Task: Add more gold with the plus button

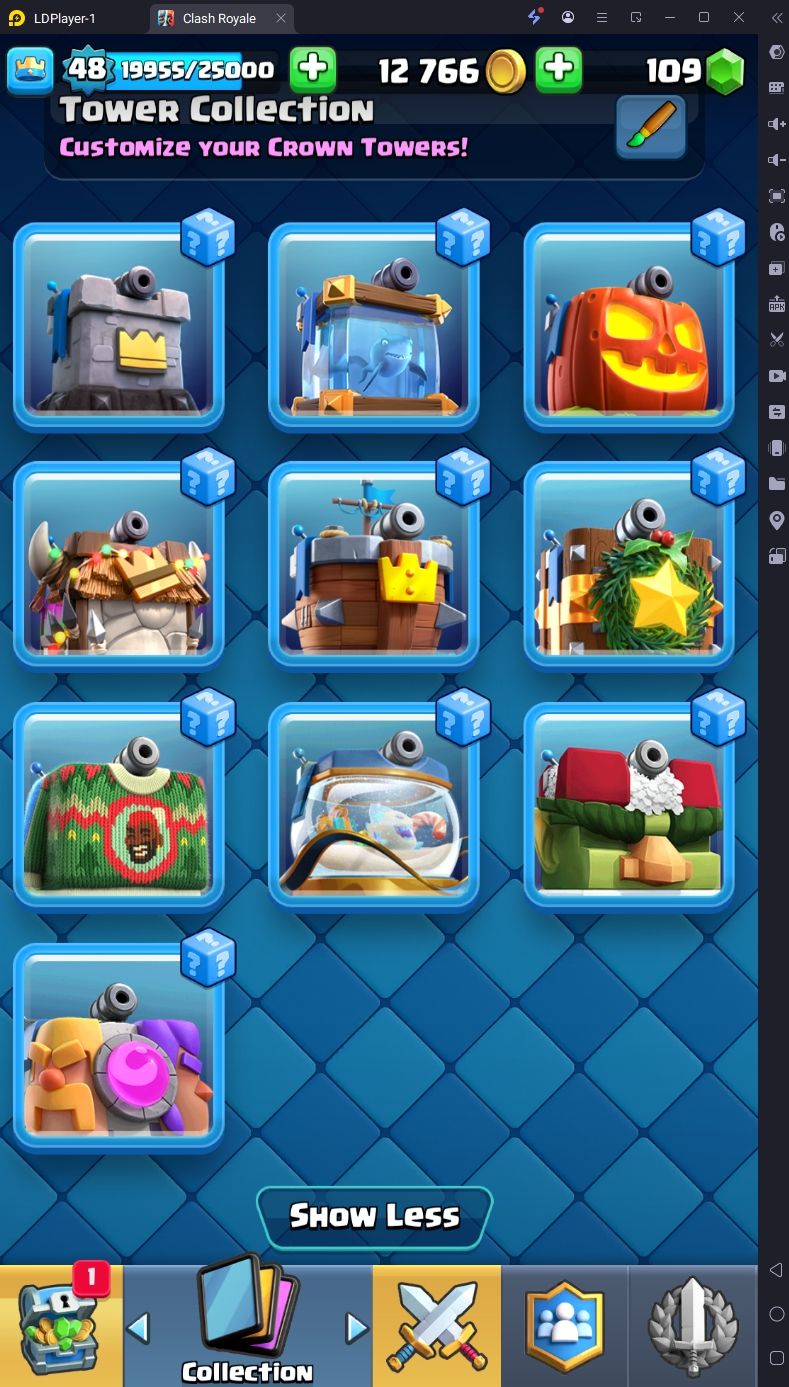Action: click(x=559, y=69)
